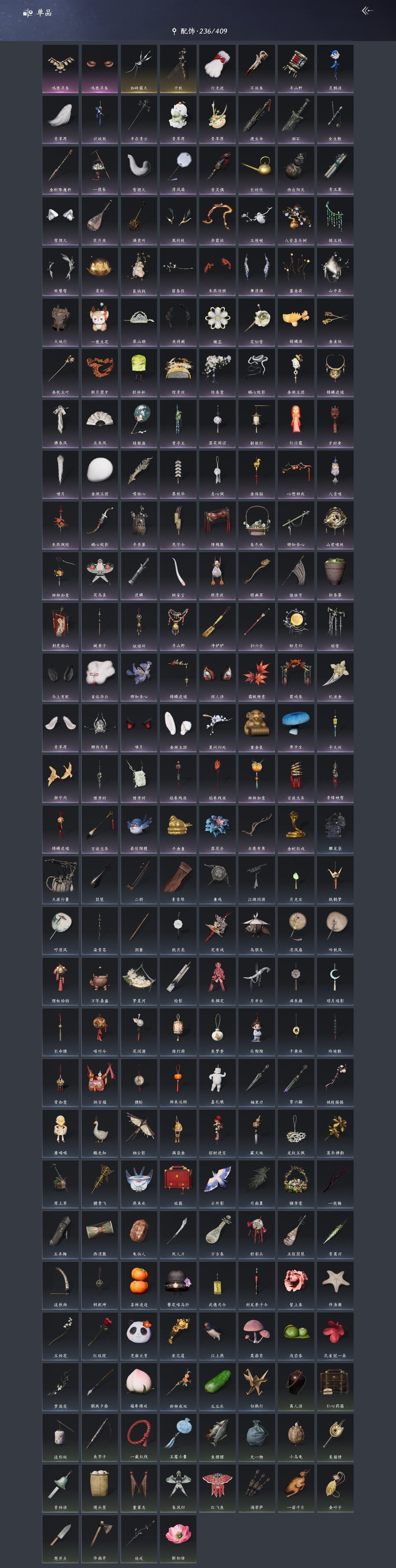The height and width of the screenshot is (1568, 396).
Task: Open the 如碎霜天 accessory tile
Action: (x=139, y=68)
